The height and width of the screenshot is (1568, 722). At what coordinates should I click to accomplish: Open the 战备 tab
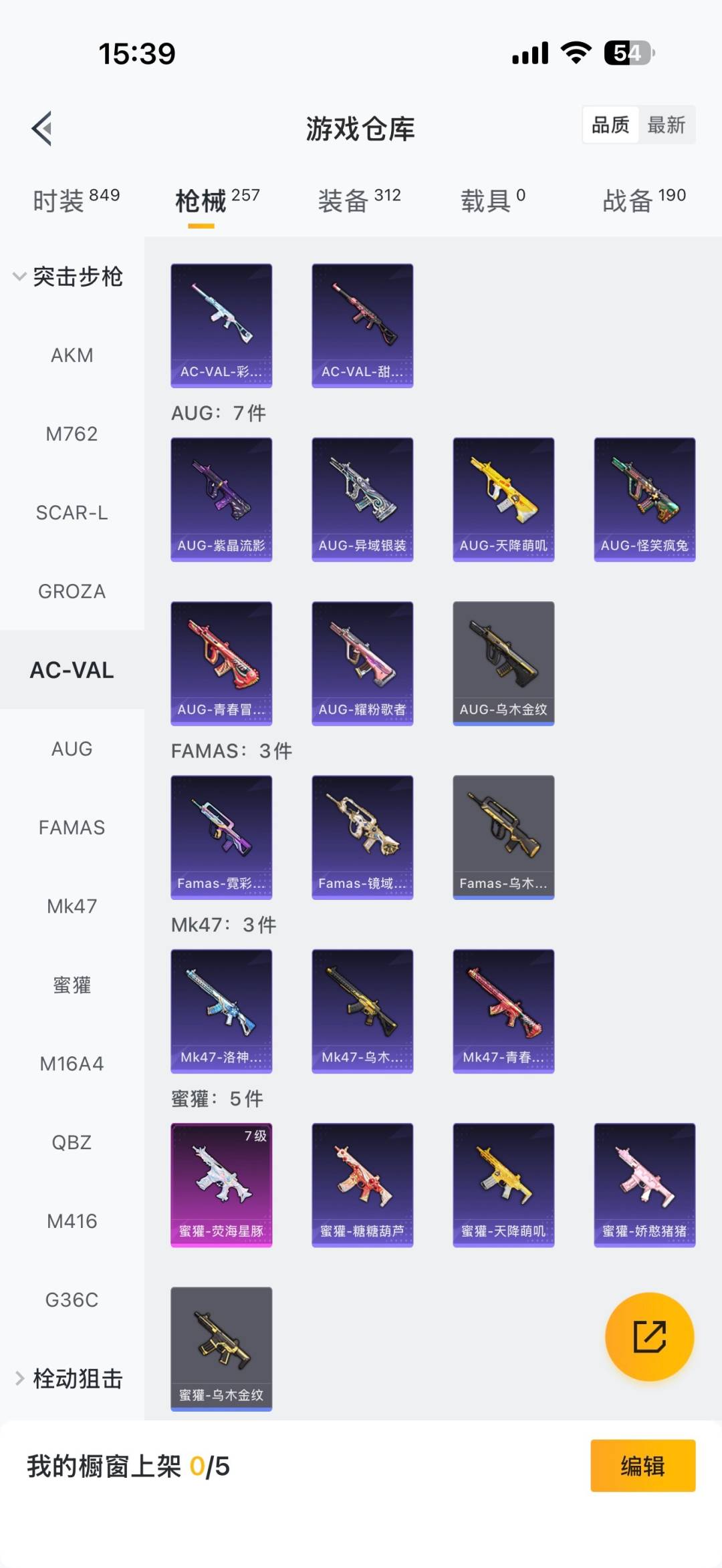tap(644, 200)
